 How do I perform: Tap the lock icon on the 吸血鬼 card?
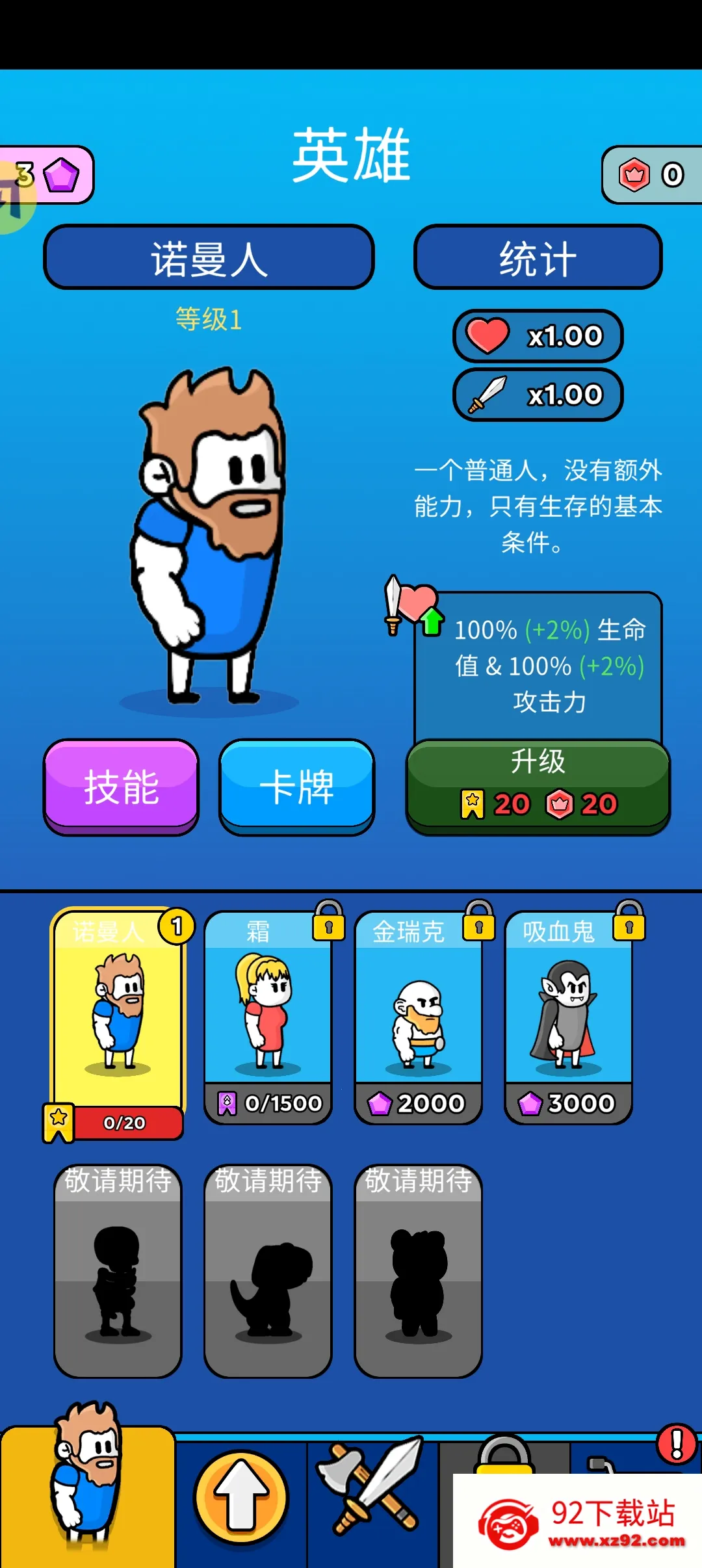630,925
